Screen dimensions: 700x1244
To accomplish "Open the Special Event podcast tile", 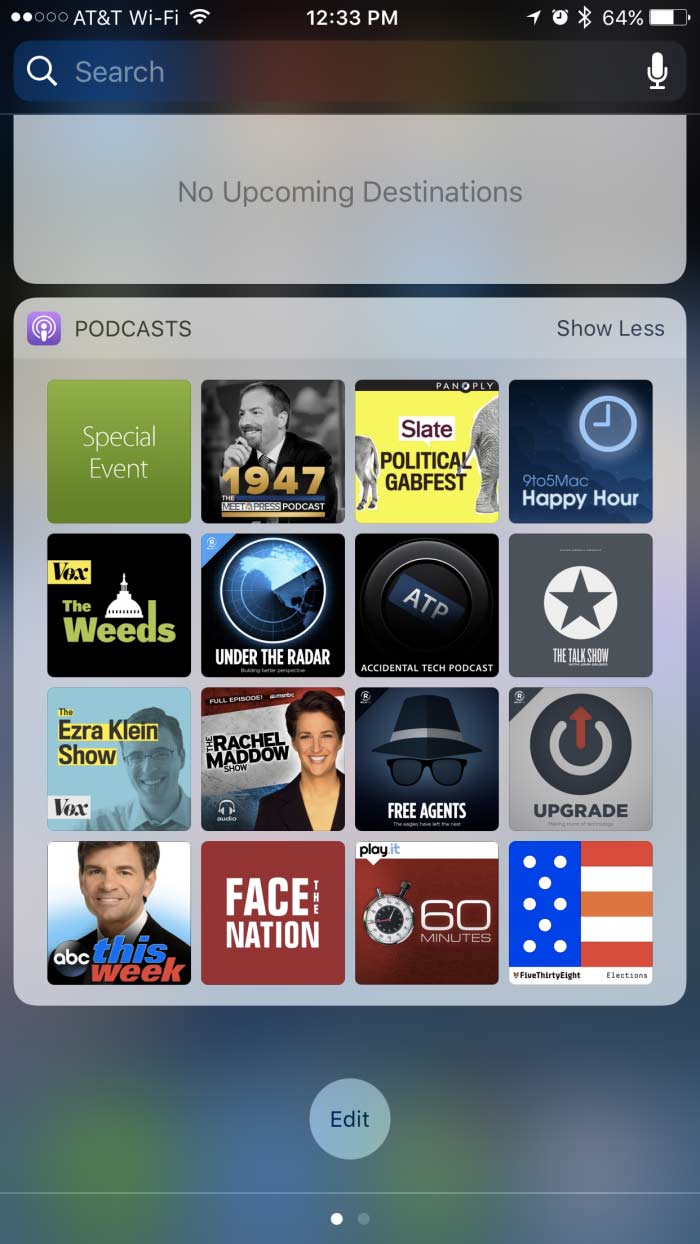I will coord(119,452).
